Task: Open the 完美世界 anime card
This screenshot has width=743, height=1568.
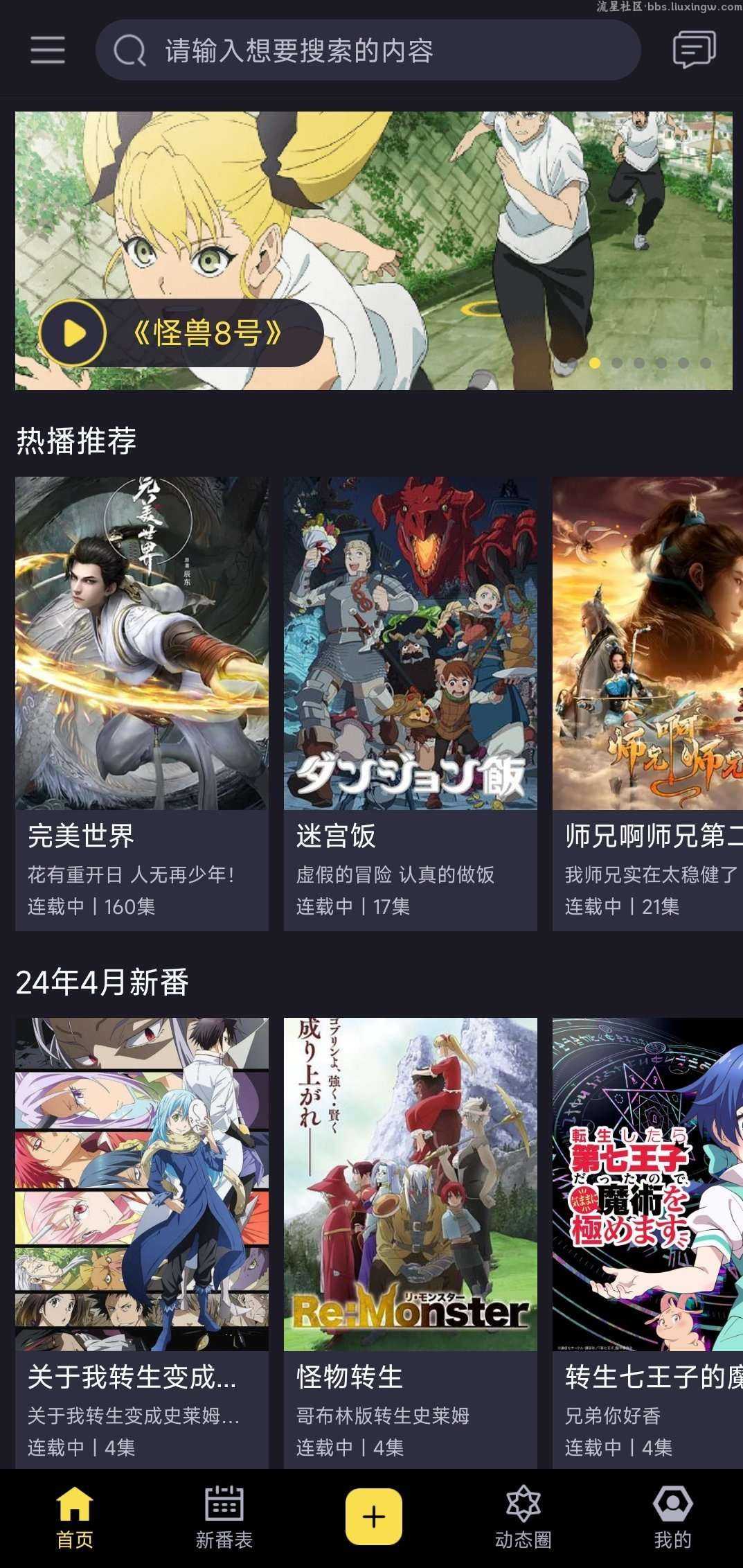Action: pyautogui.click(x=141, y=703)
